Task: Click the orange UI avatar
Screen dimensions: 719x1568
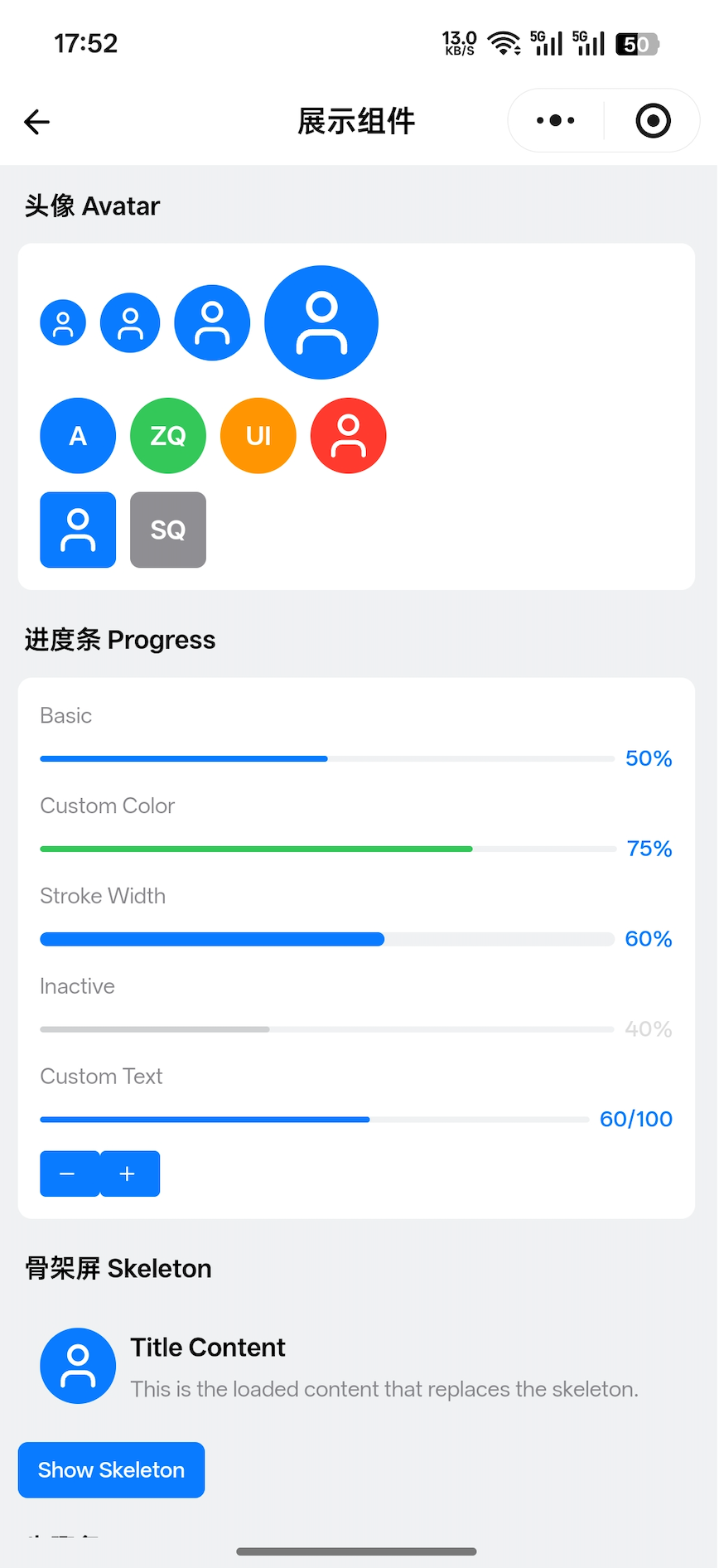Action: tap(258, 435)
